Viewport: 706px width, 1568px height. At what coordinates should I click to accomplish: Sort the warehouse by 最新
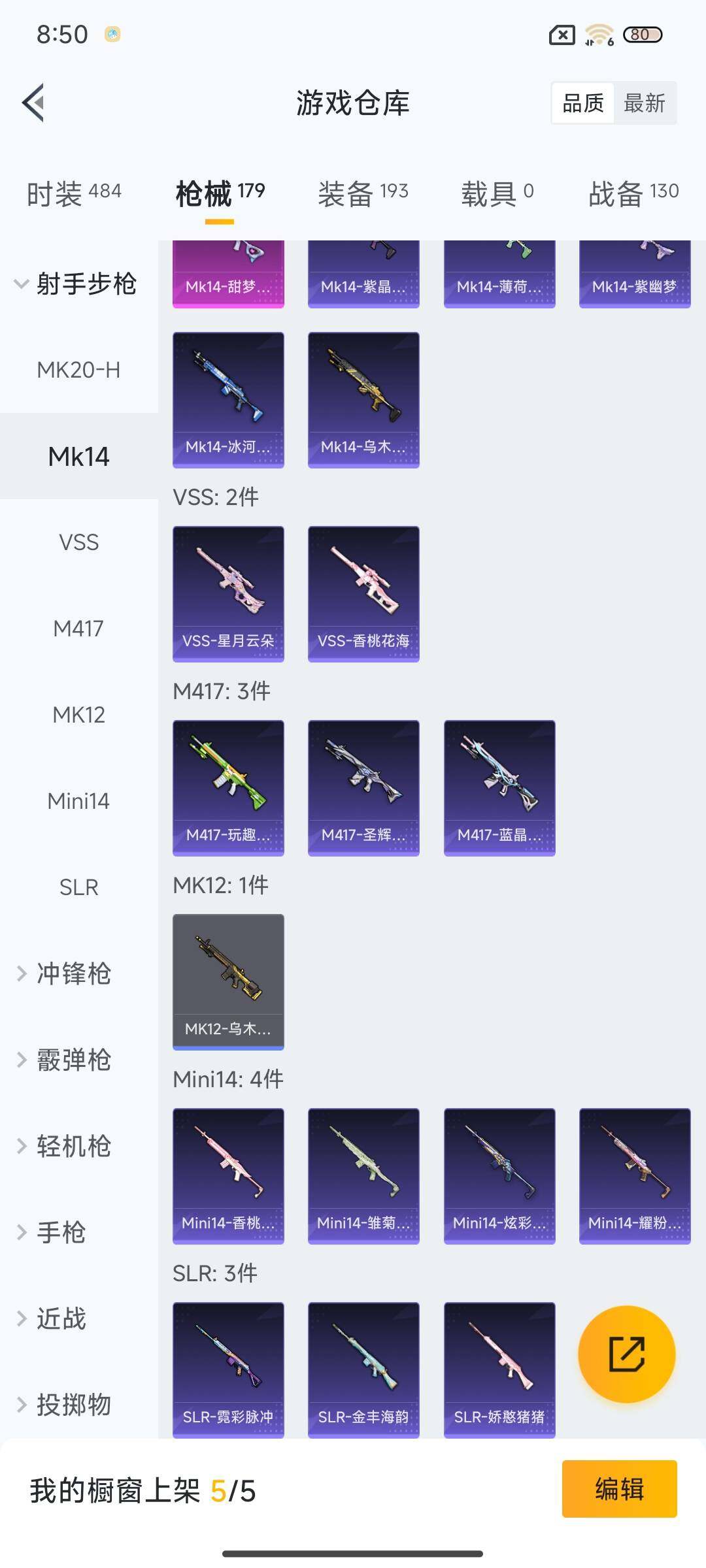point(644,103)
